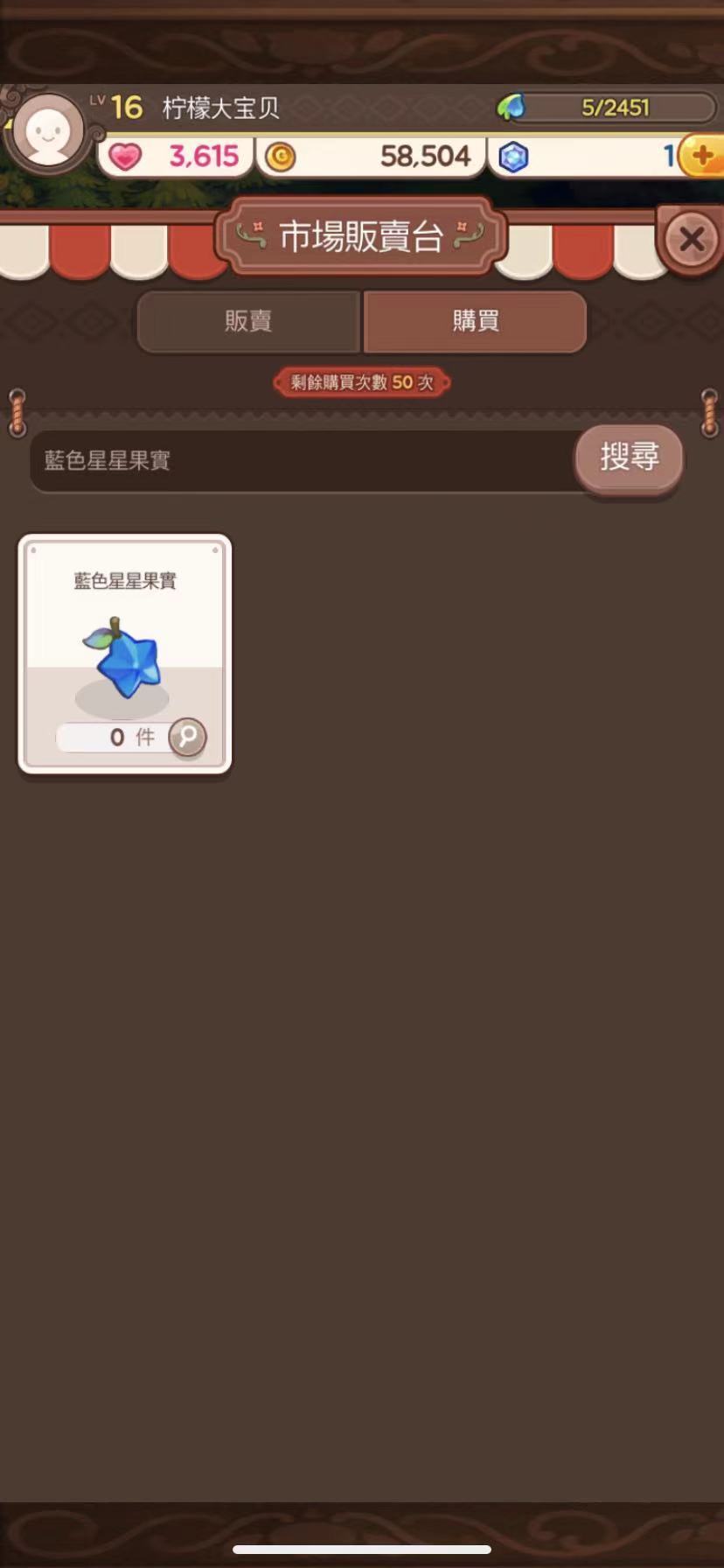Tap the 藍色星星果實 search field
This screenshot has height=1568, width=724.
click(x=302, y=461)
